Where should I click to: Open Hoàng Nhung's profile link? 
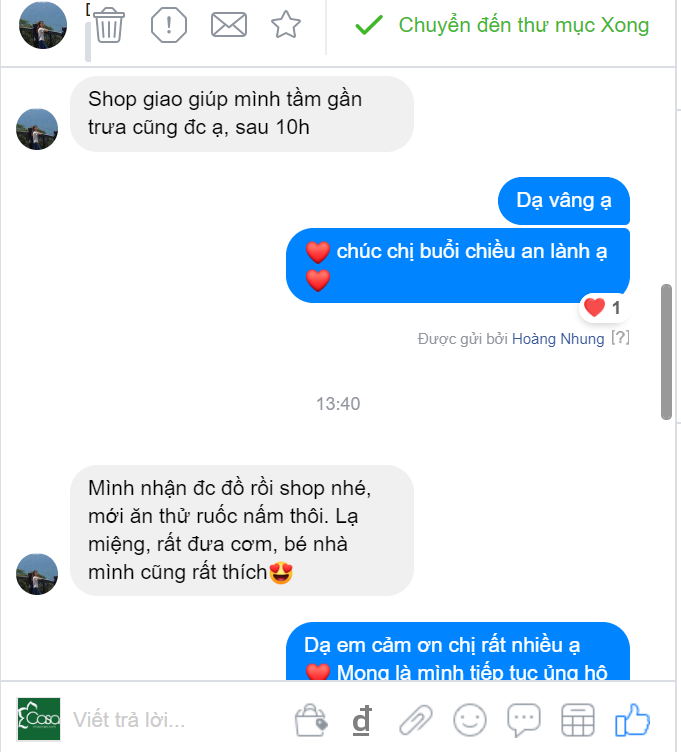click(558, 339)
